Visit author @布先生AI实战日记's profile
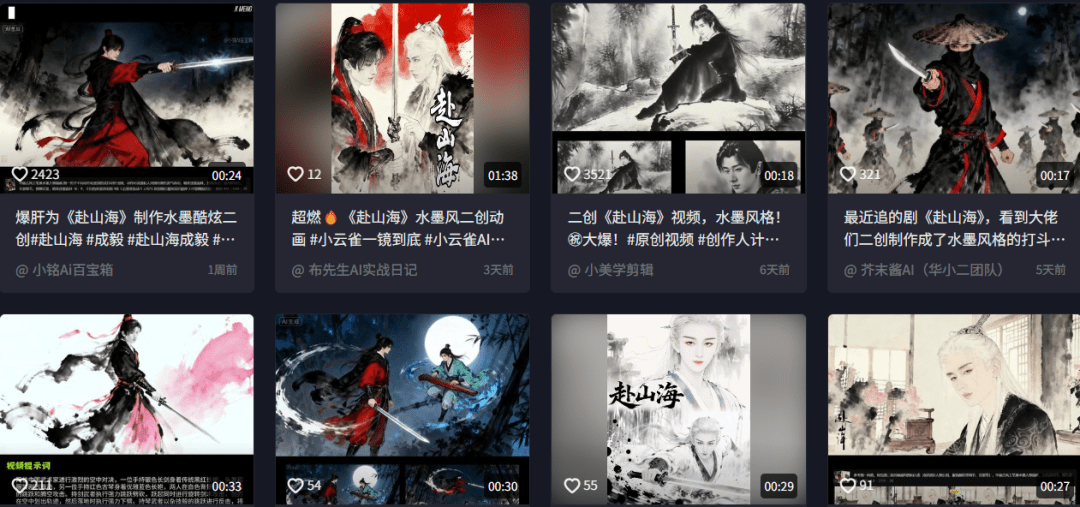 [x=354, y=270]
